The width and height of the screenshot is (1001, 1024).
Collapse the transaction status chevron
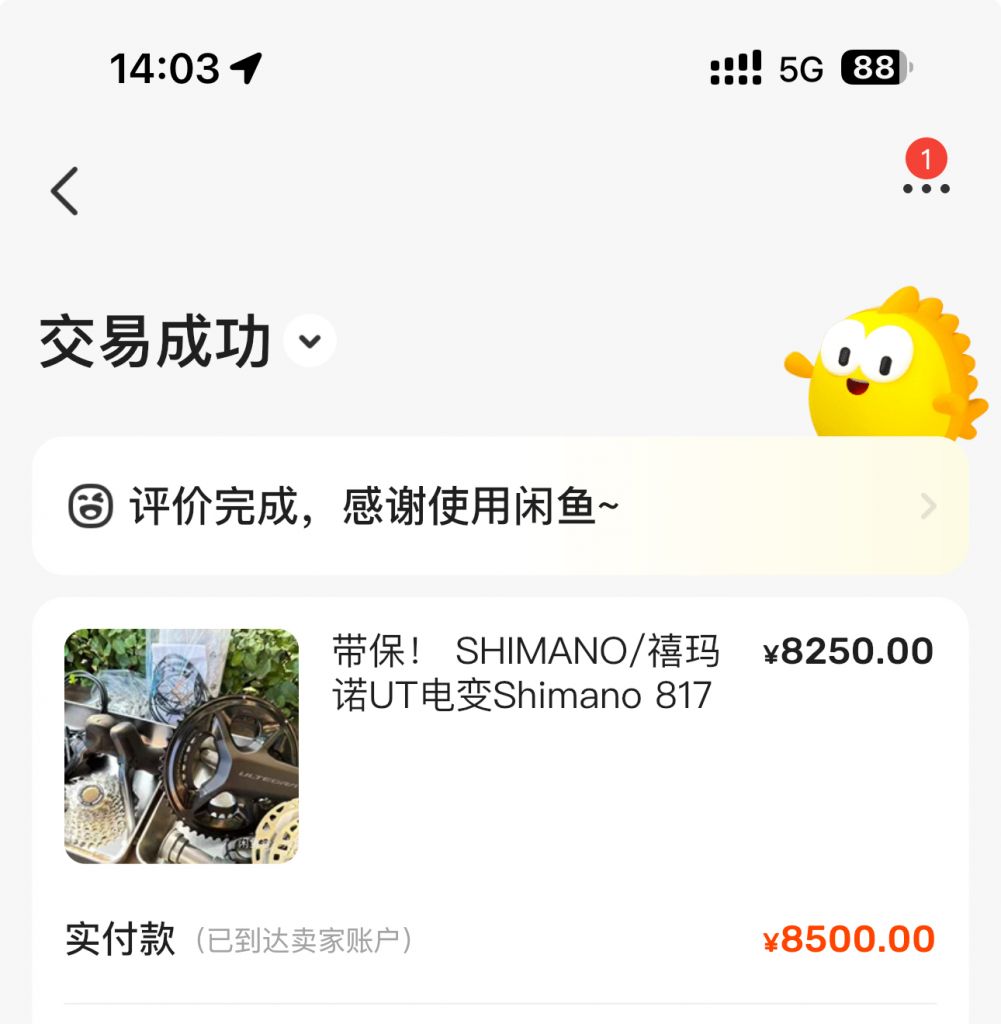click(308, 341)
